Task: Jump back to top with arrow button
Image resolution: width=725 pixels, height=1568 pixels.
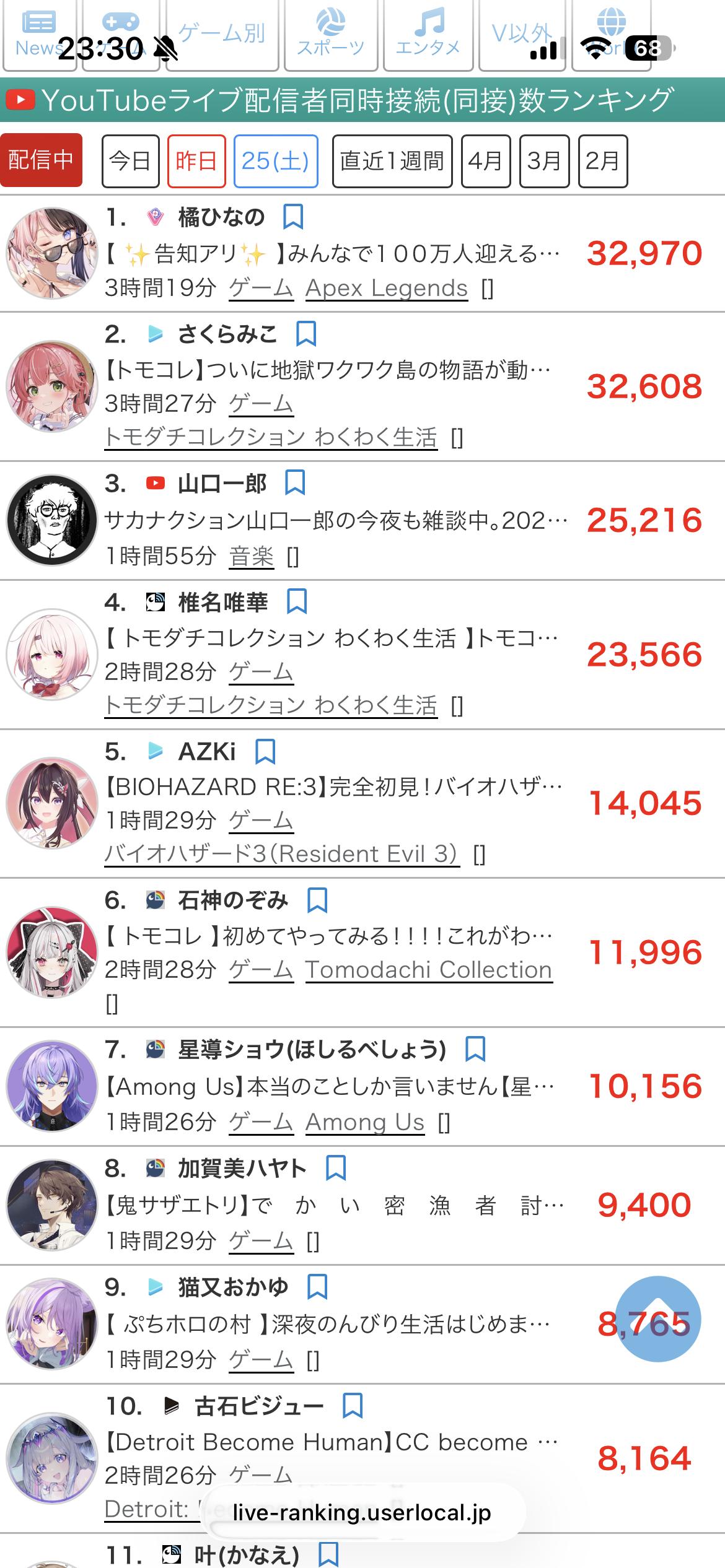Action: click(659, 1320)
